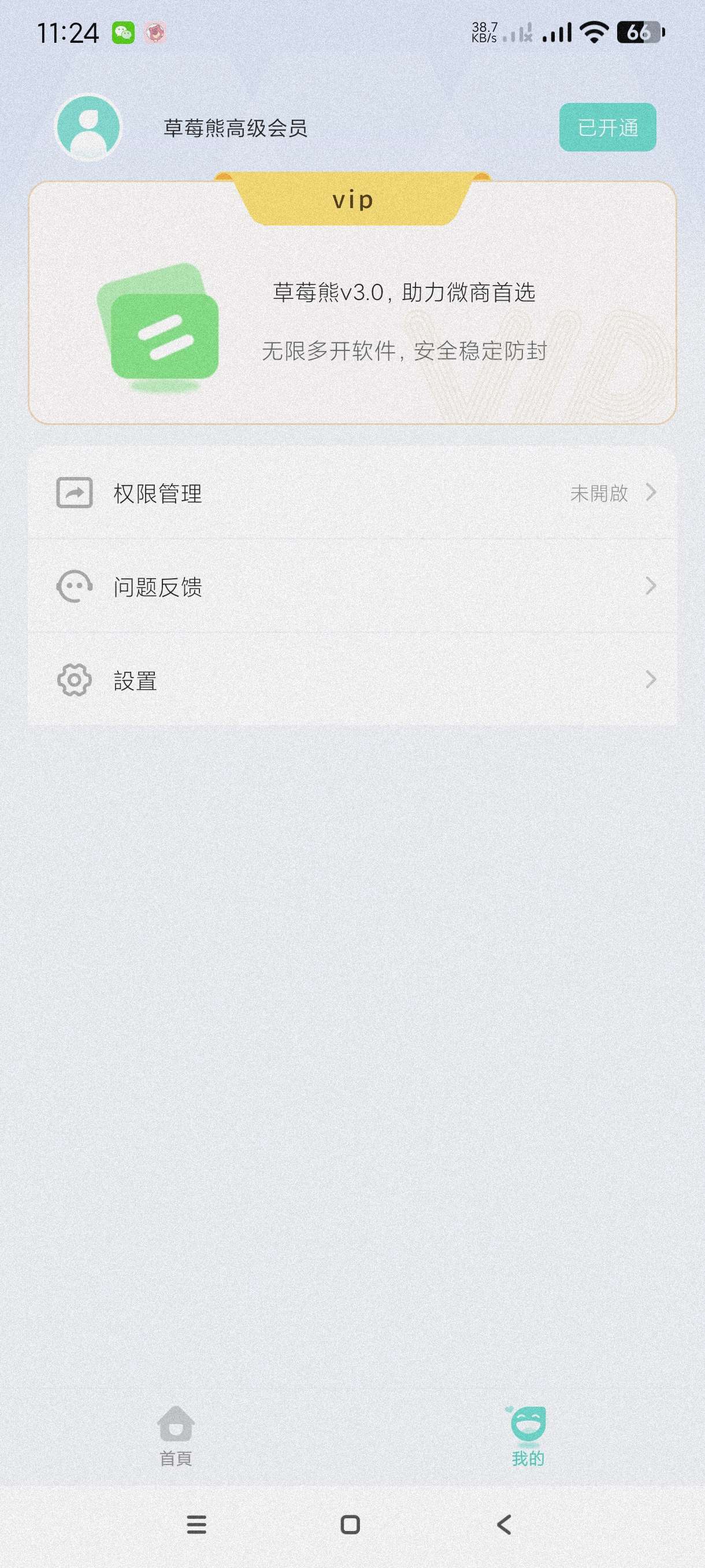Go to 設置 settings

pyautogui.click(x=352, y=680)
